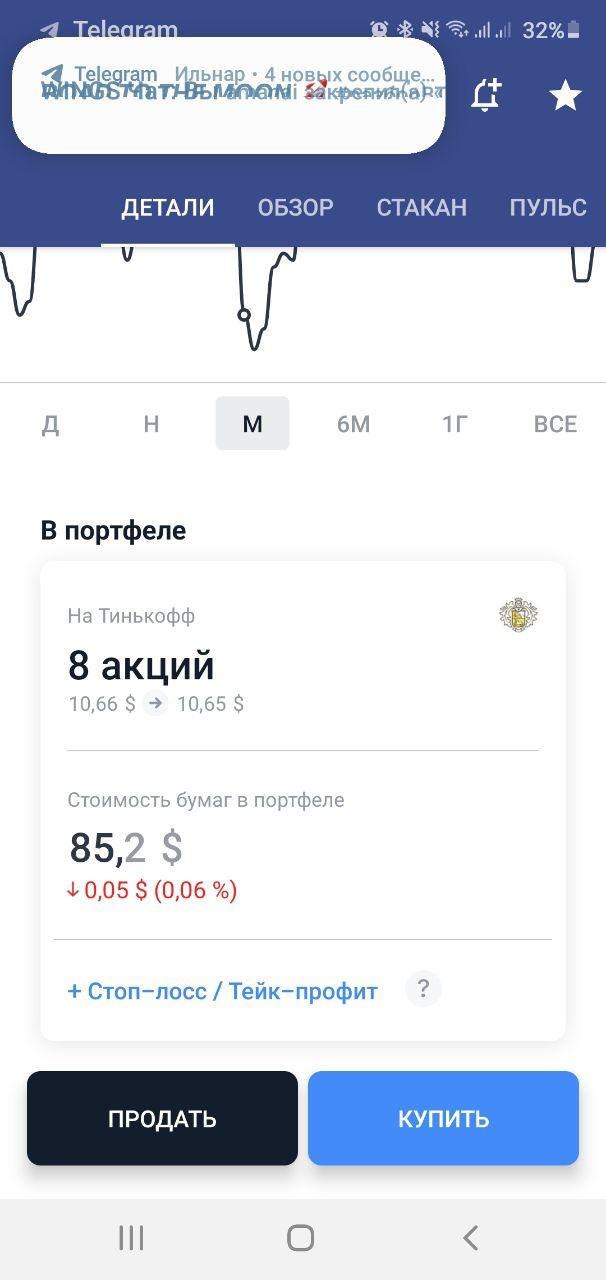The image size is (606, 1280).
Task: Choose the М chart period
Action: tap(252, 424)
